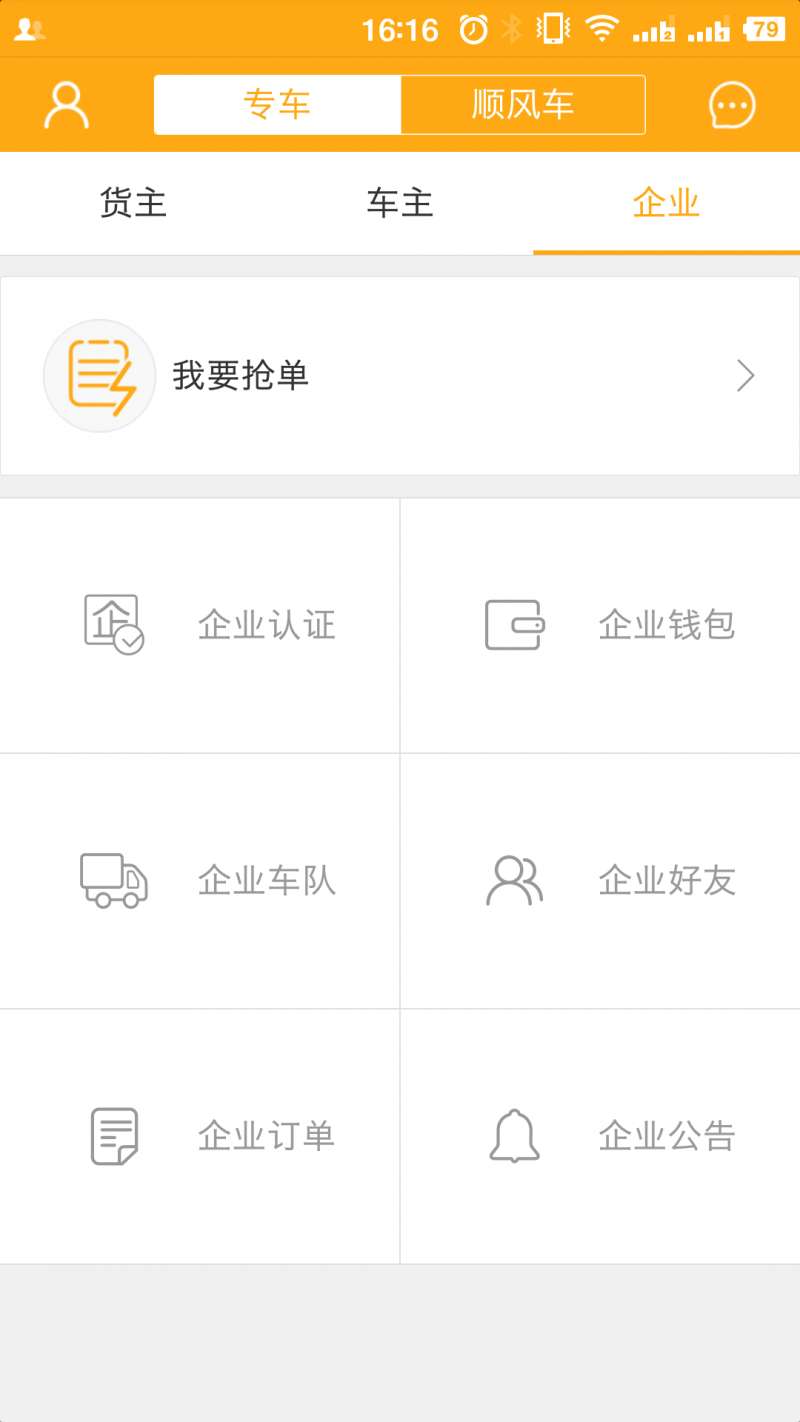The height and width of the screenshot is (1422, 800).
Task: Open 企业钱包
Action: pos(600,625)
